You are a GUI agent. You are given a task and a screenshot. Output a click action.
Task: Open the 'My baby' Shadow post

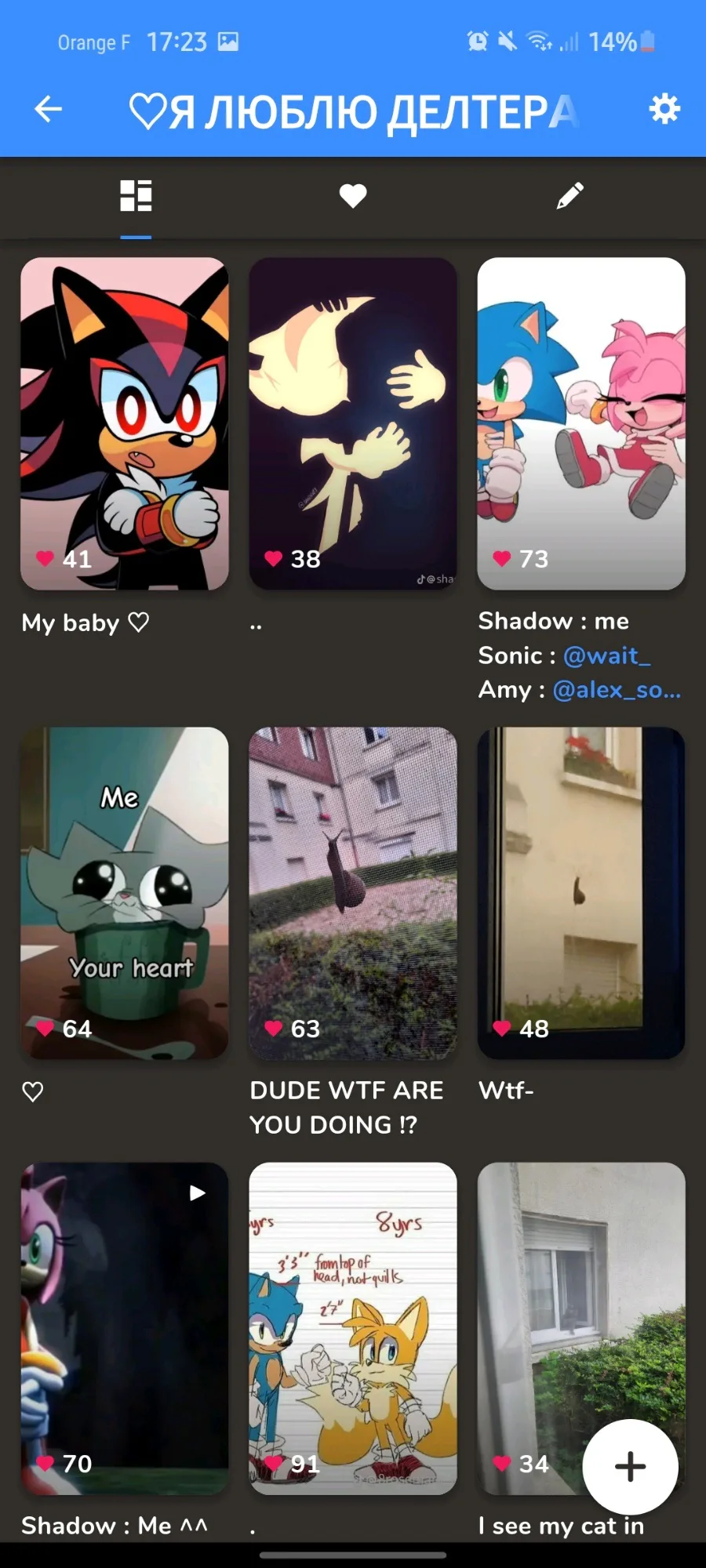(x=125, y=423)
